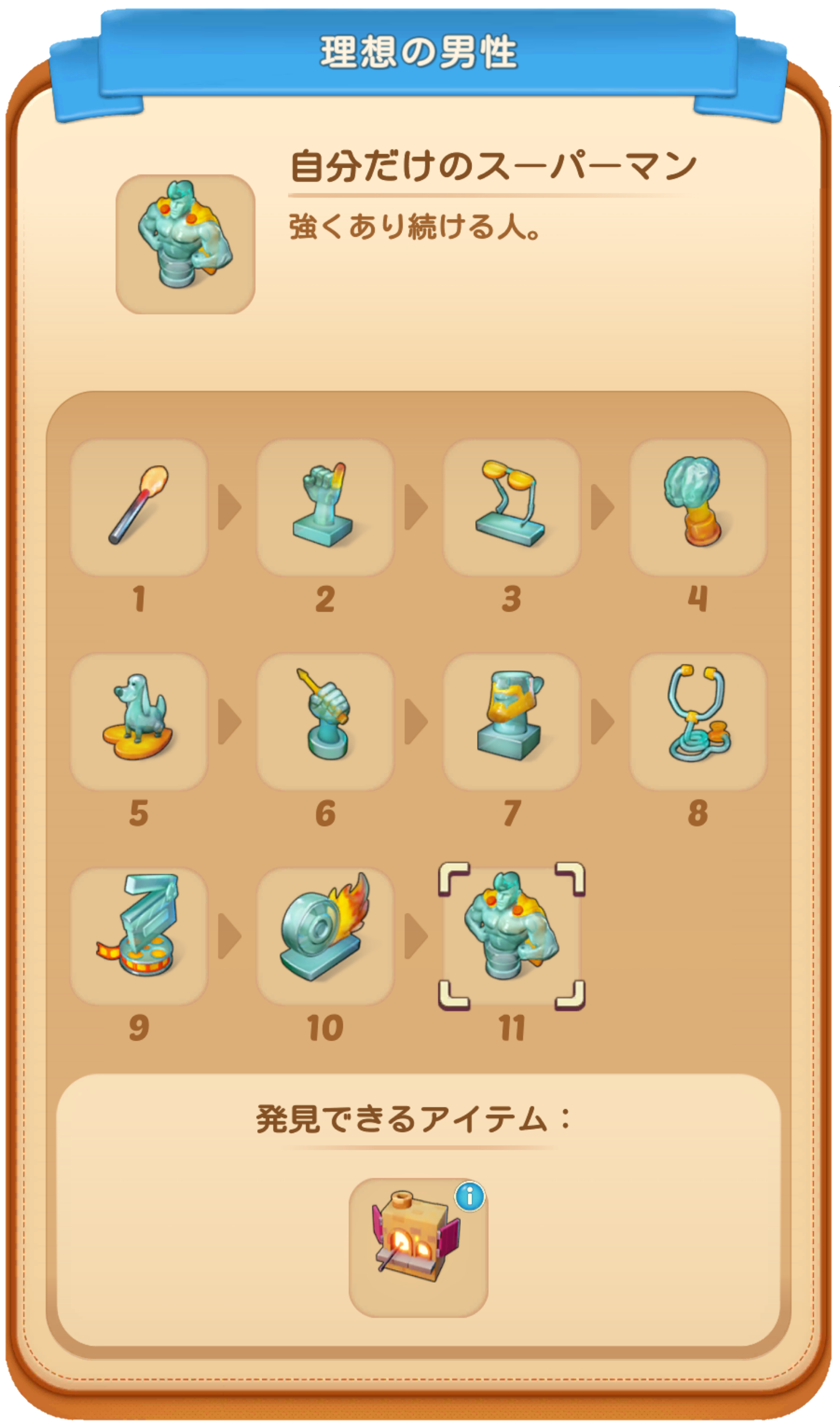Select item 6, the hand holding screwdriver

325,722
